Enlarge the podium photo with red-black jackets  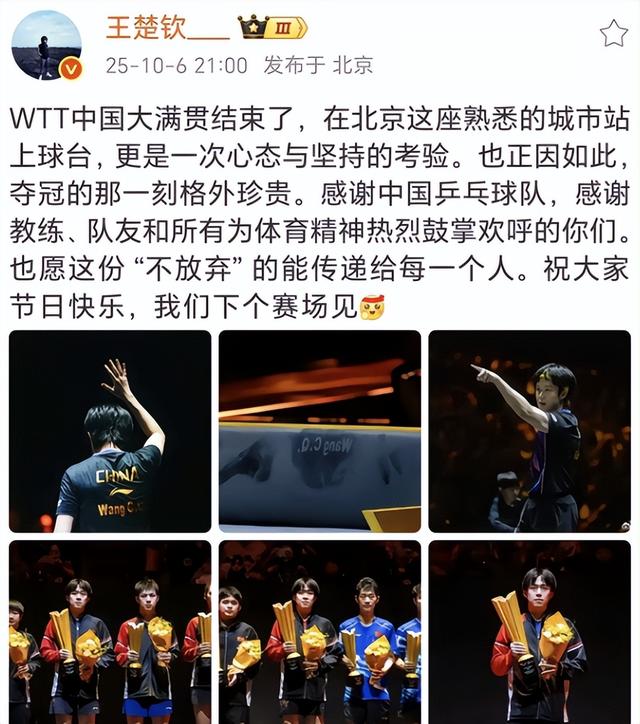[x=110, y=632]
